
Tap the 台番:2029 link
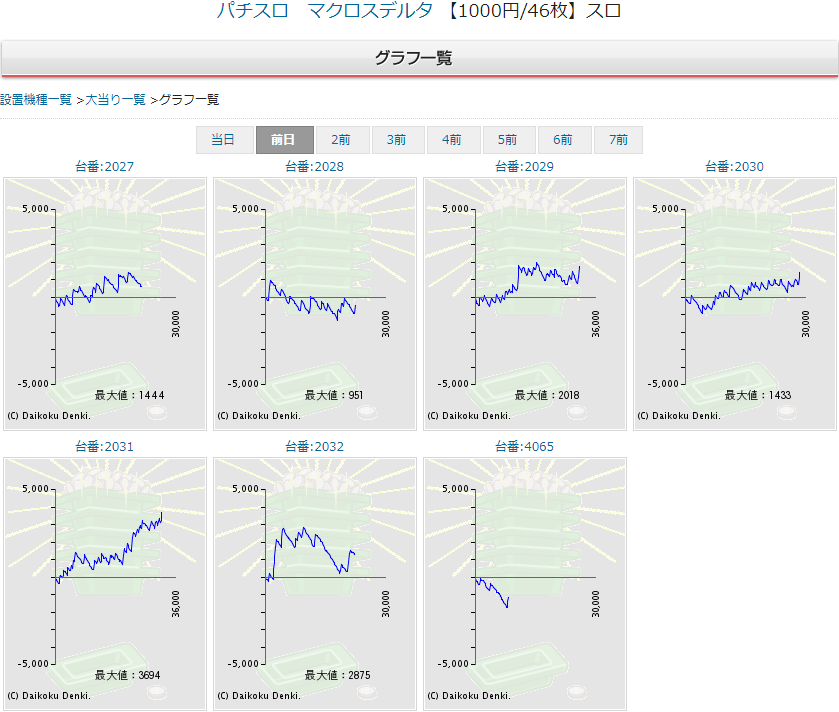(x=524, y=167)
